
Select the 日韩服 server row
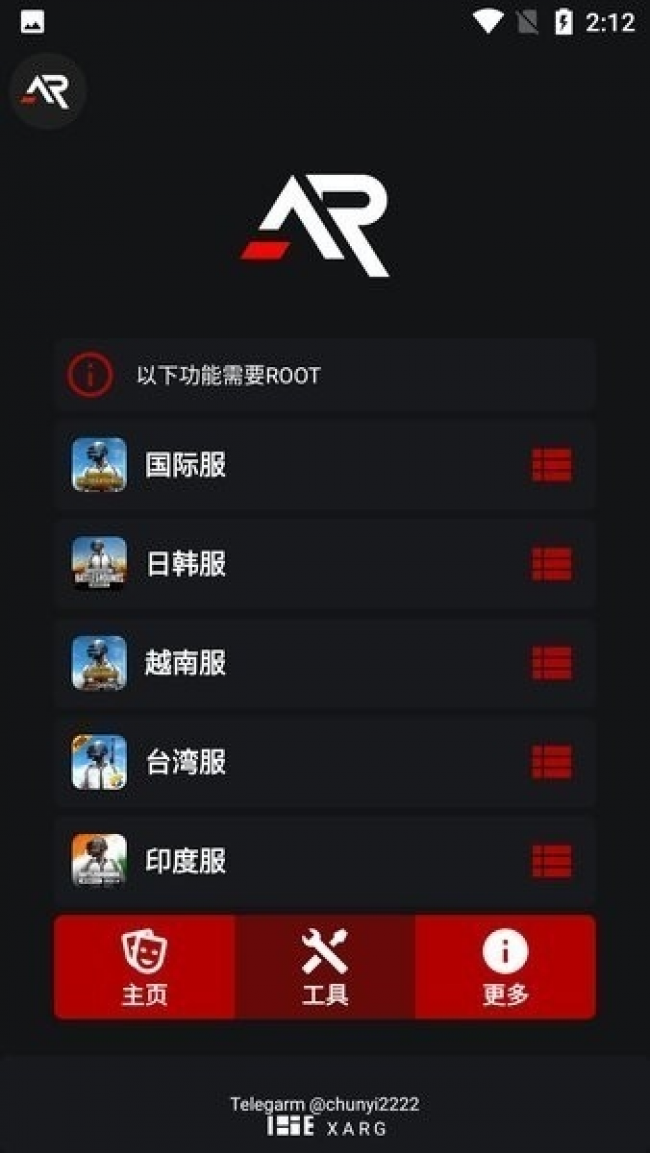(300, 564)
